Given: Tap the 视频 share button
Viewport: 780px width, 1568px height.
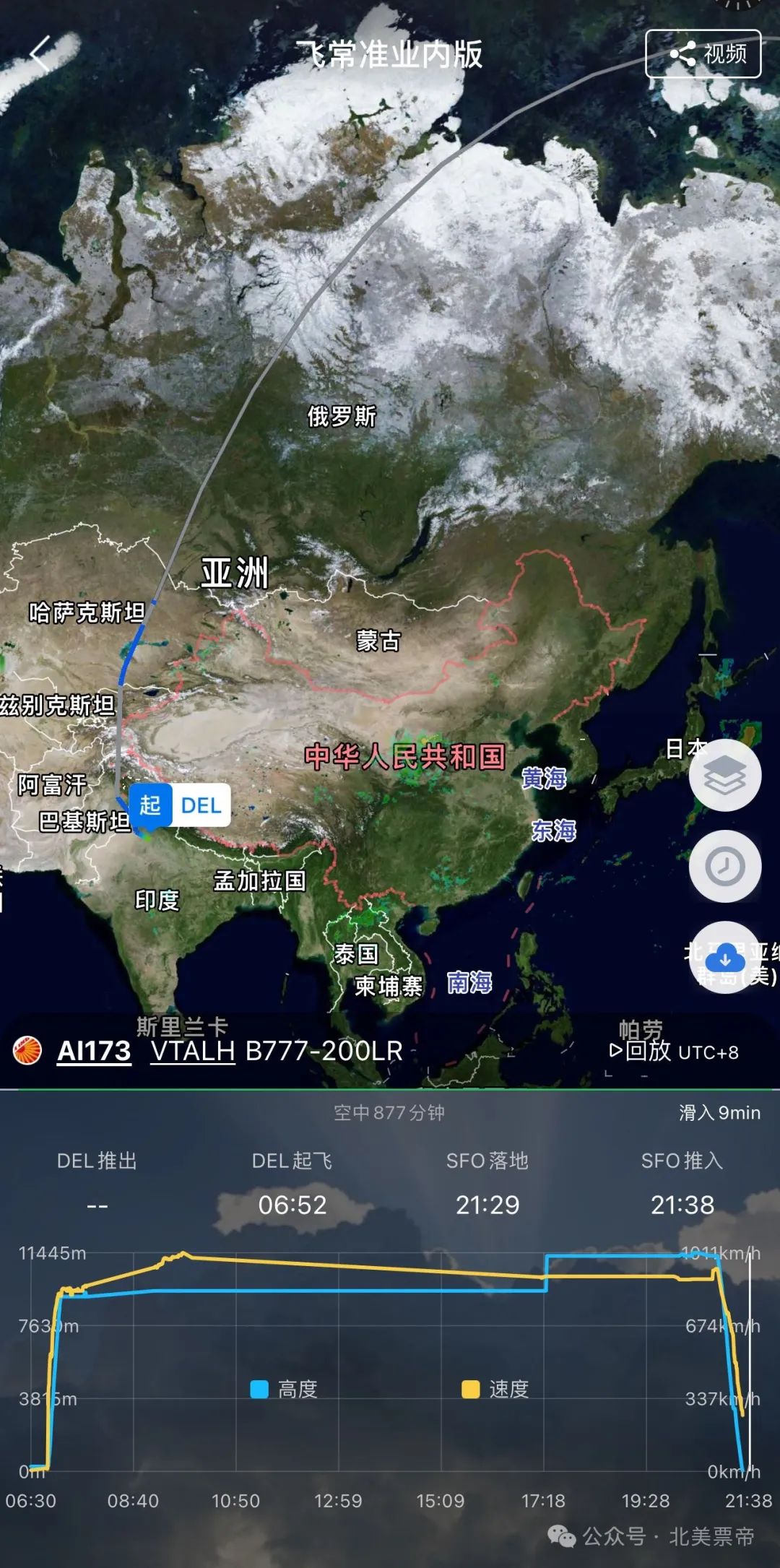Looking at the screenshot, I should tap(703, 53).
